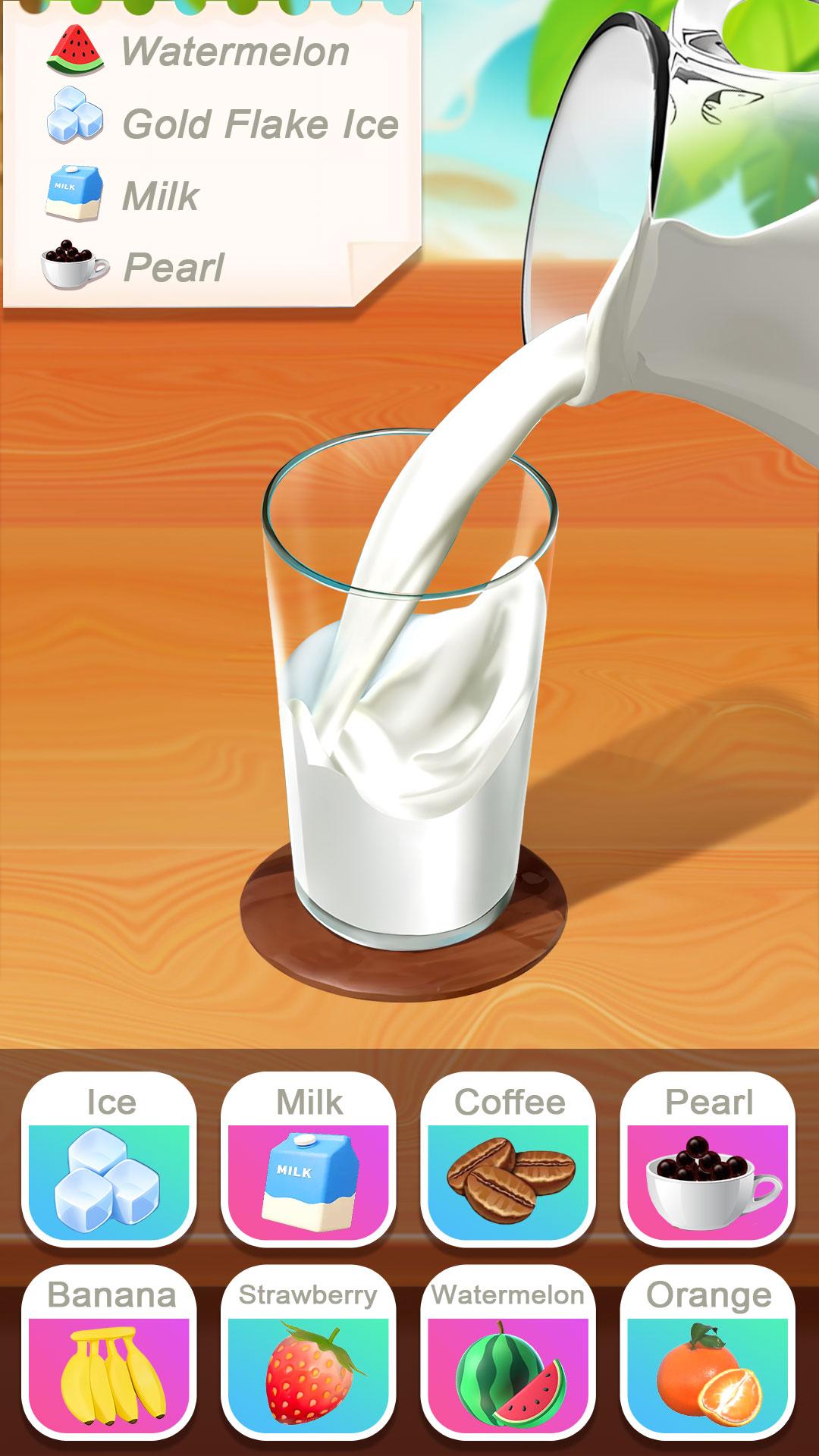The width and height of the screenshot is (819, 1456).
Task: Tap the Watermelon ingredient tile
Action: pyautogui.click(x=508, y=1352)
